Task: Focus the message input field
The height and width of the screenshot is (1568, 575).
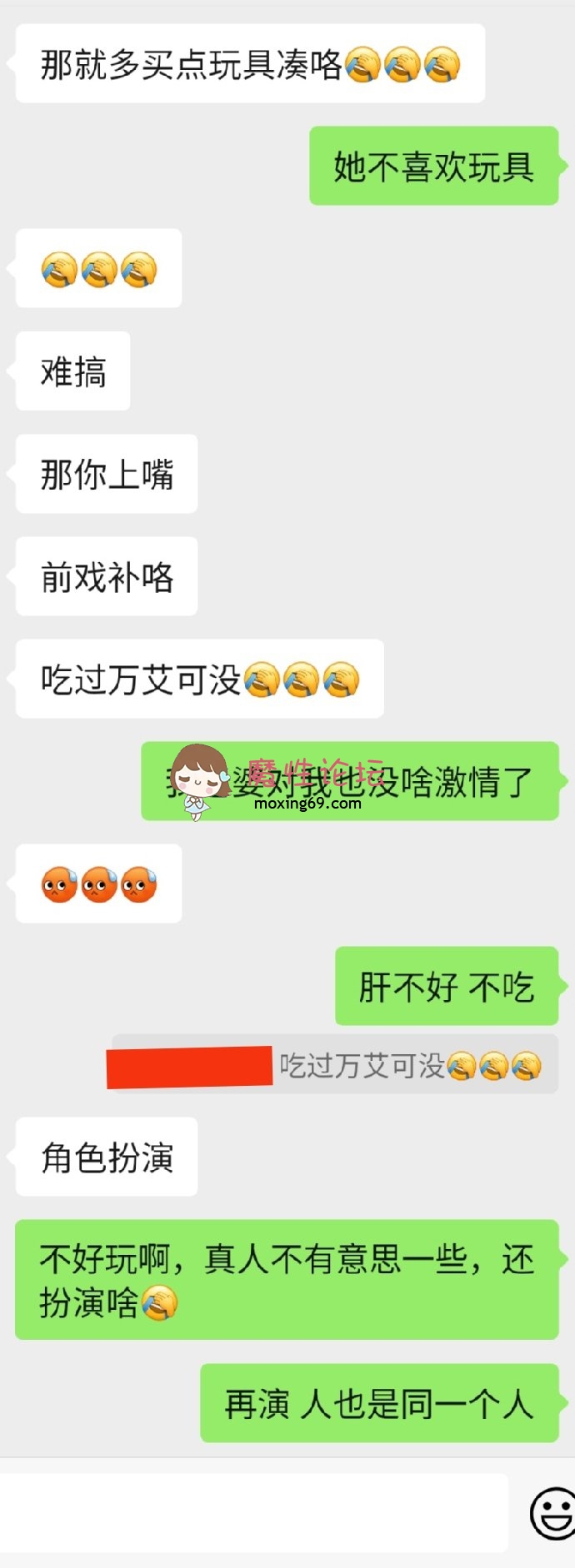Action: (253, 1511)
